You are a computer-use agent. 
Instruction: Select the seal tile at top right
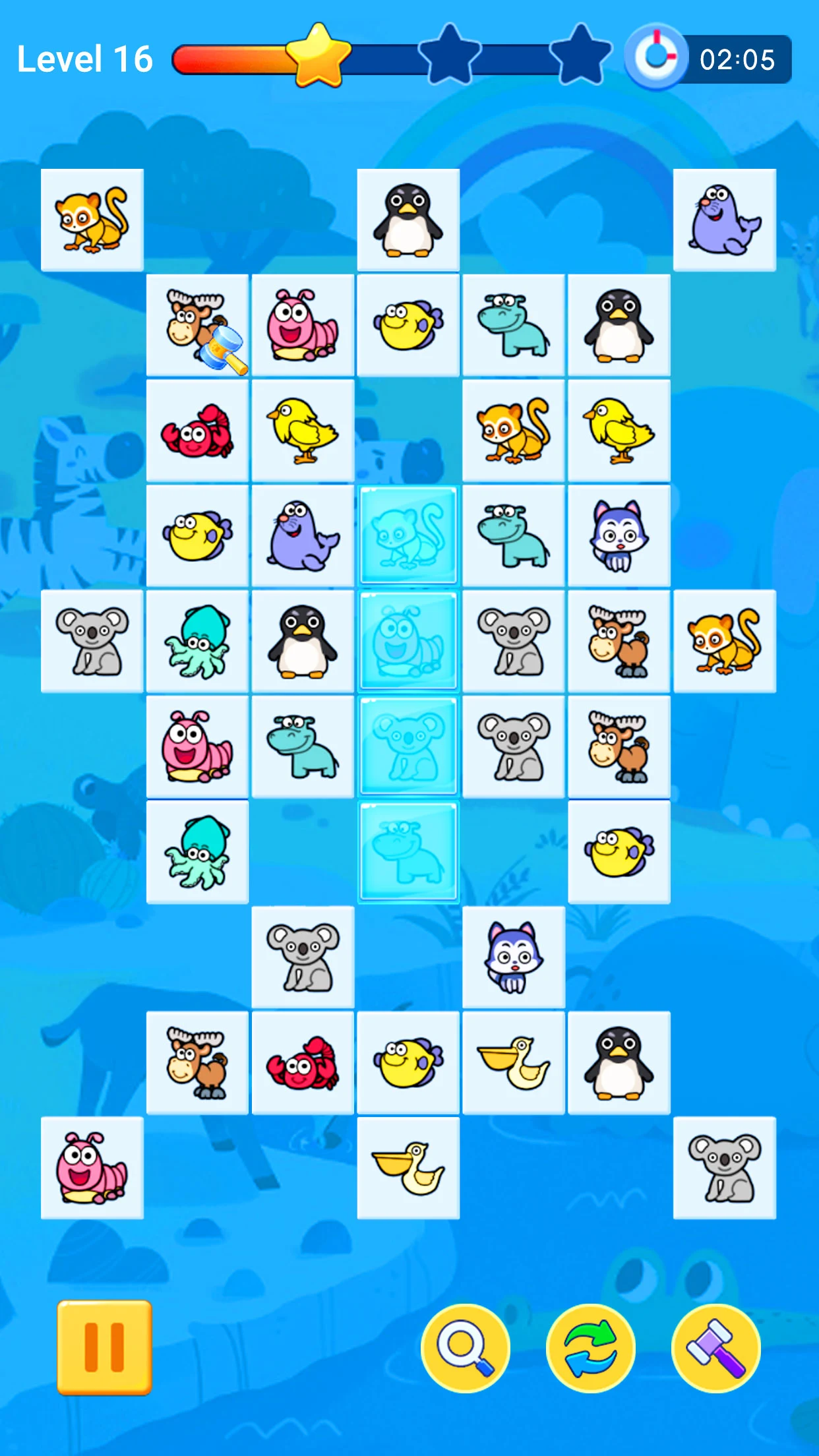tap(725, 220)
